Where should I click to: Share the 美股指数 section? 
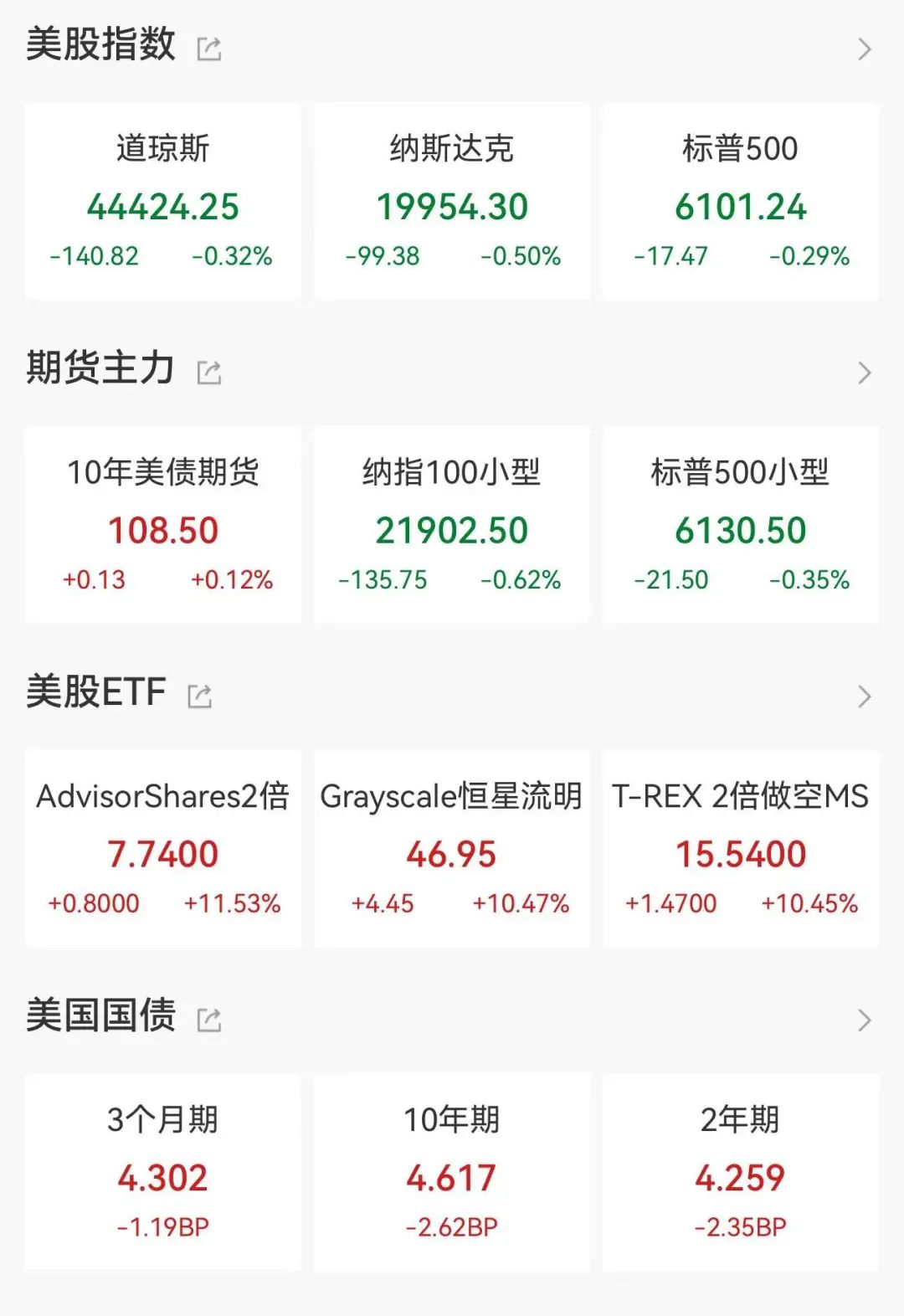[x=208, y=49]
